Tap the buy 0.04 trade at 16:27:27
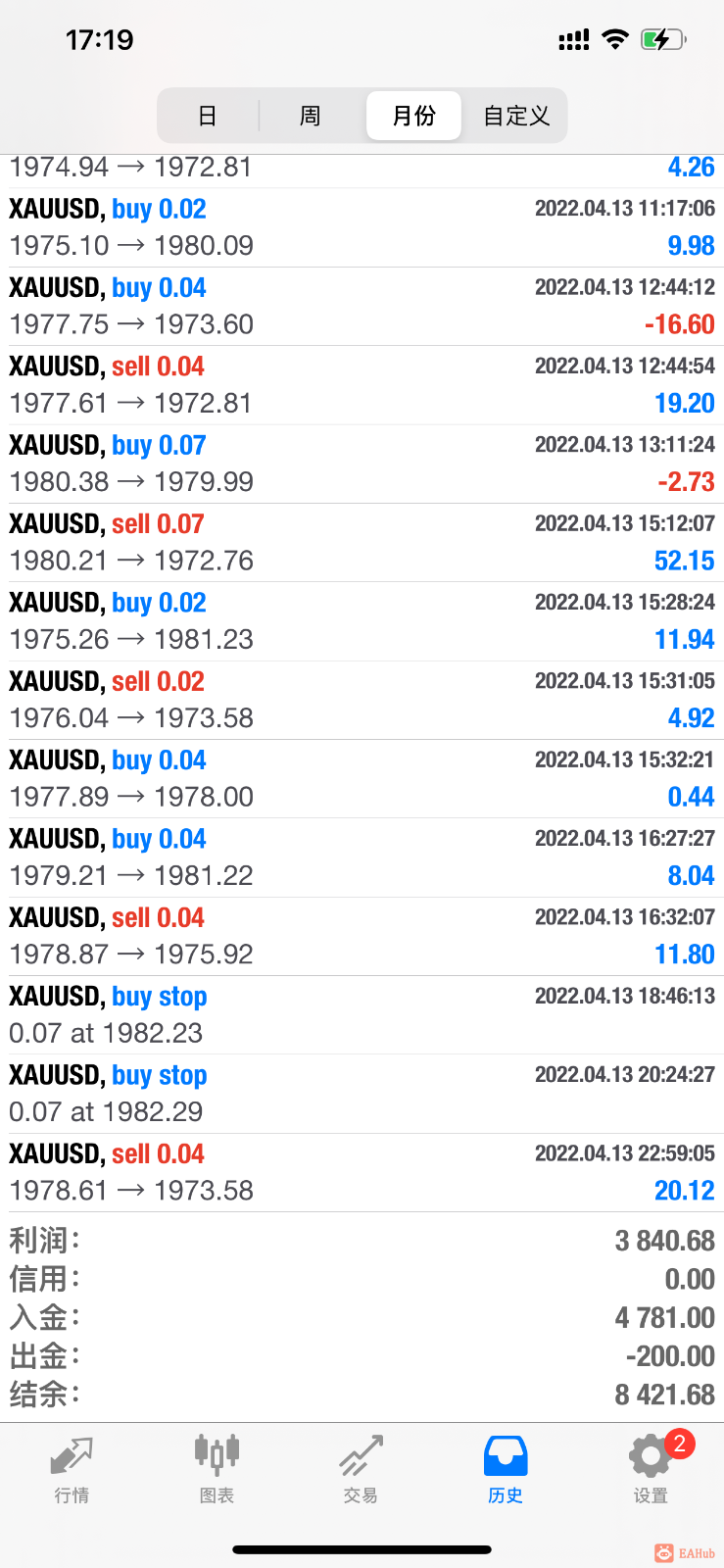This screenshot has height=1568, width=724. coord(362,857)
